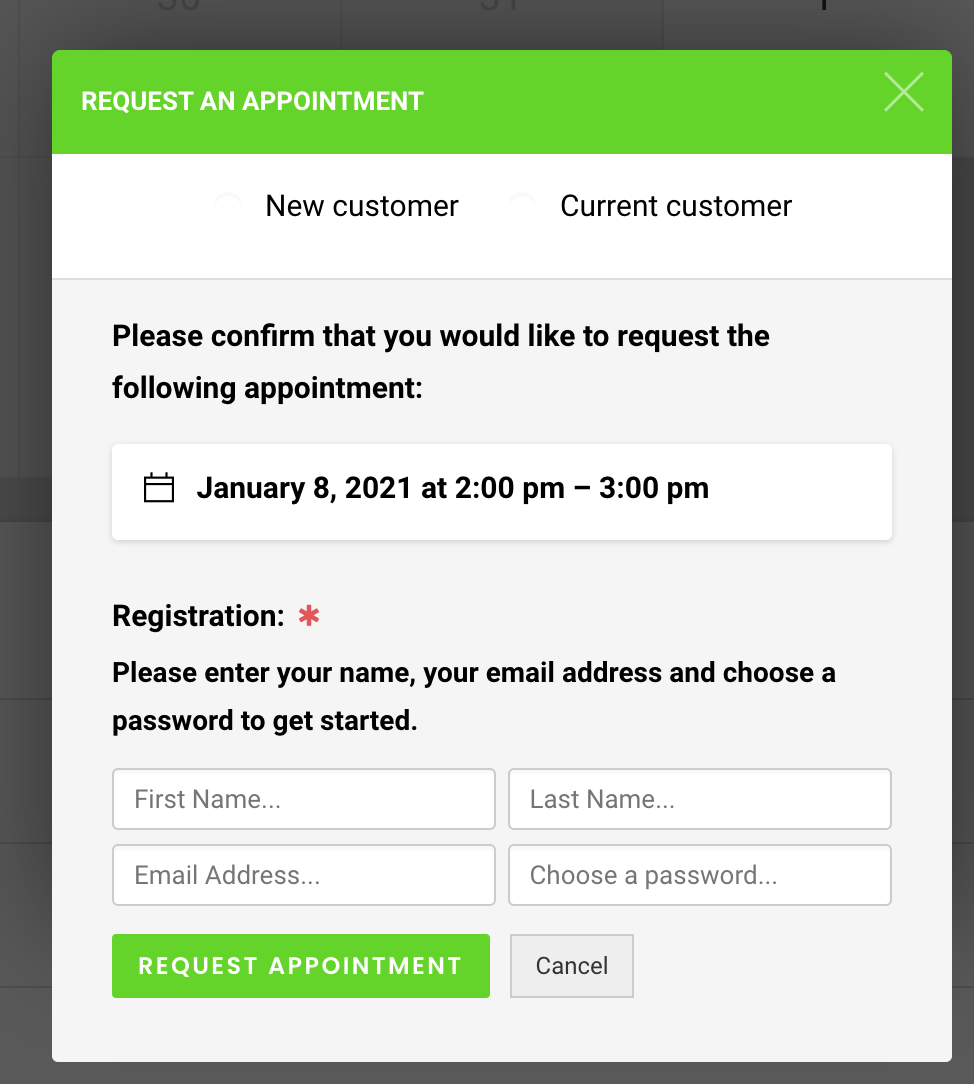Cancel the appointment request
The image size is (974, 1084).
point(572,966)
